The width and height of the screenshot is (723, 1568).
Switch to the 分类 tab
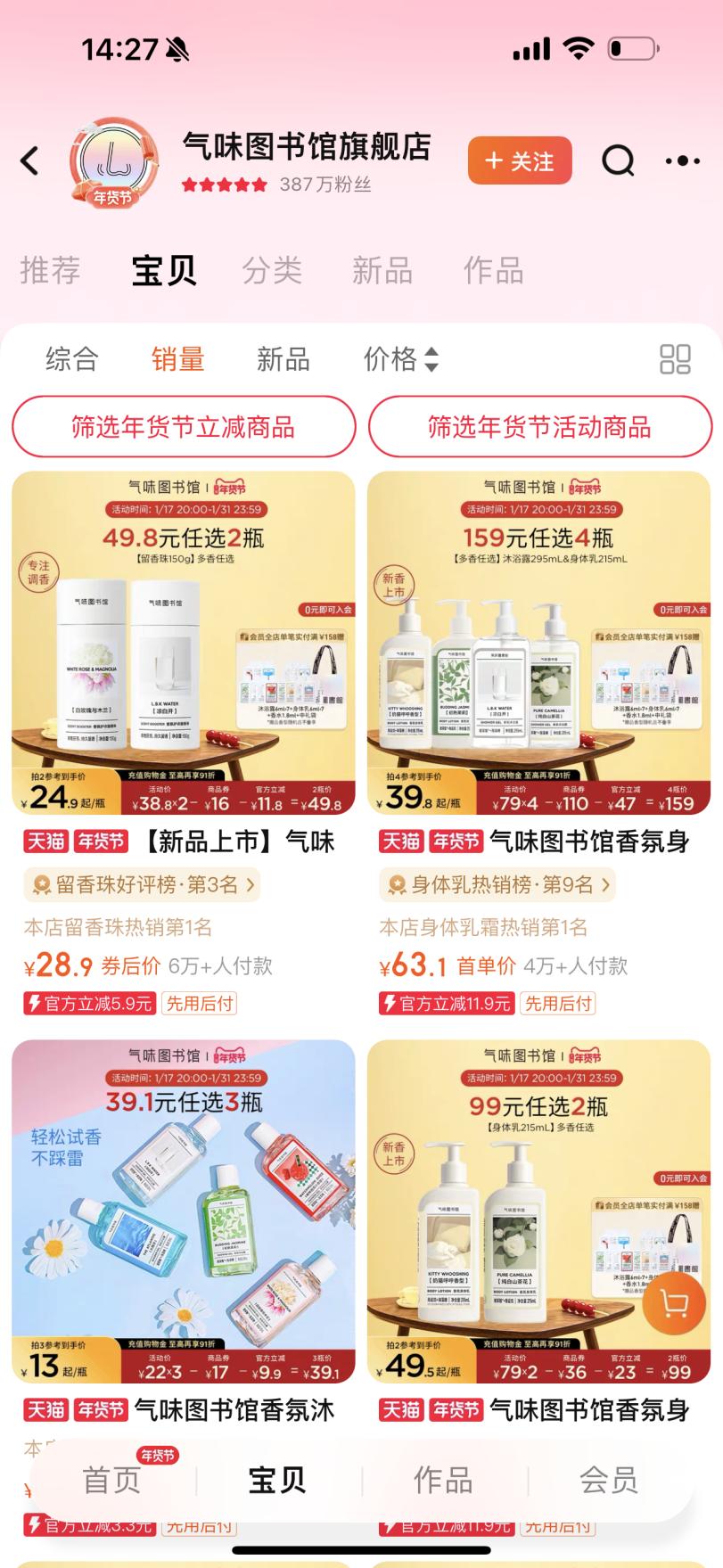pyautogui.click(x=272, y=270)
